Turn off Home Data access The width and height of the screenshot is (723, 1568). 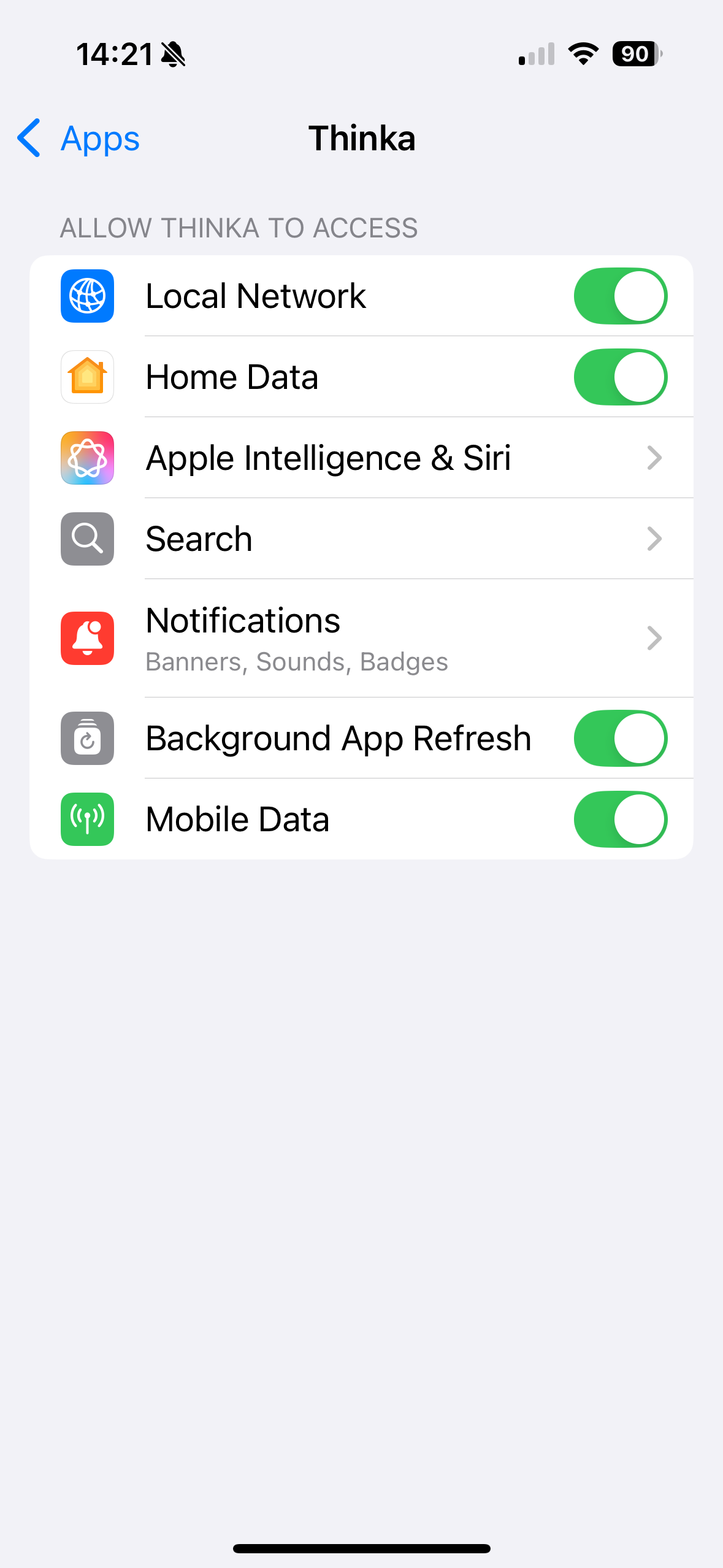click(620, 377)
